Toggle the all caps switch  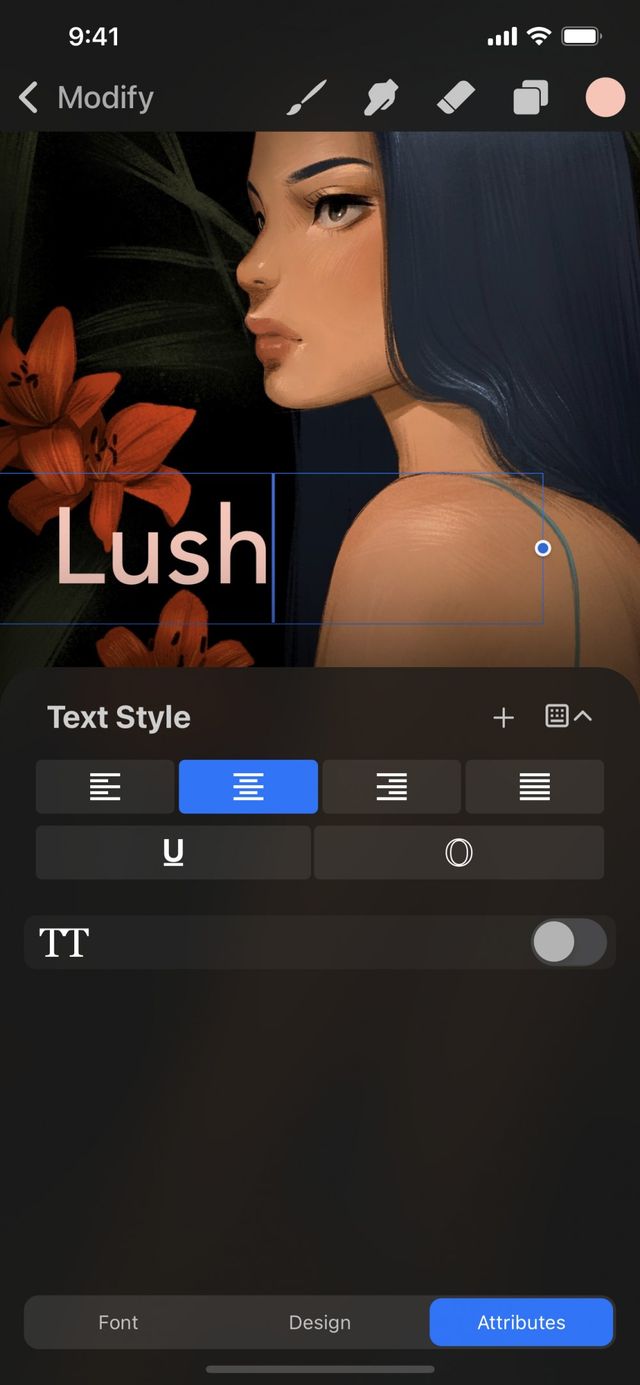point(568,942)
